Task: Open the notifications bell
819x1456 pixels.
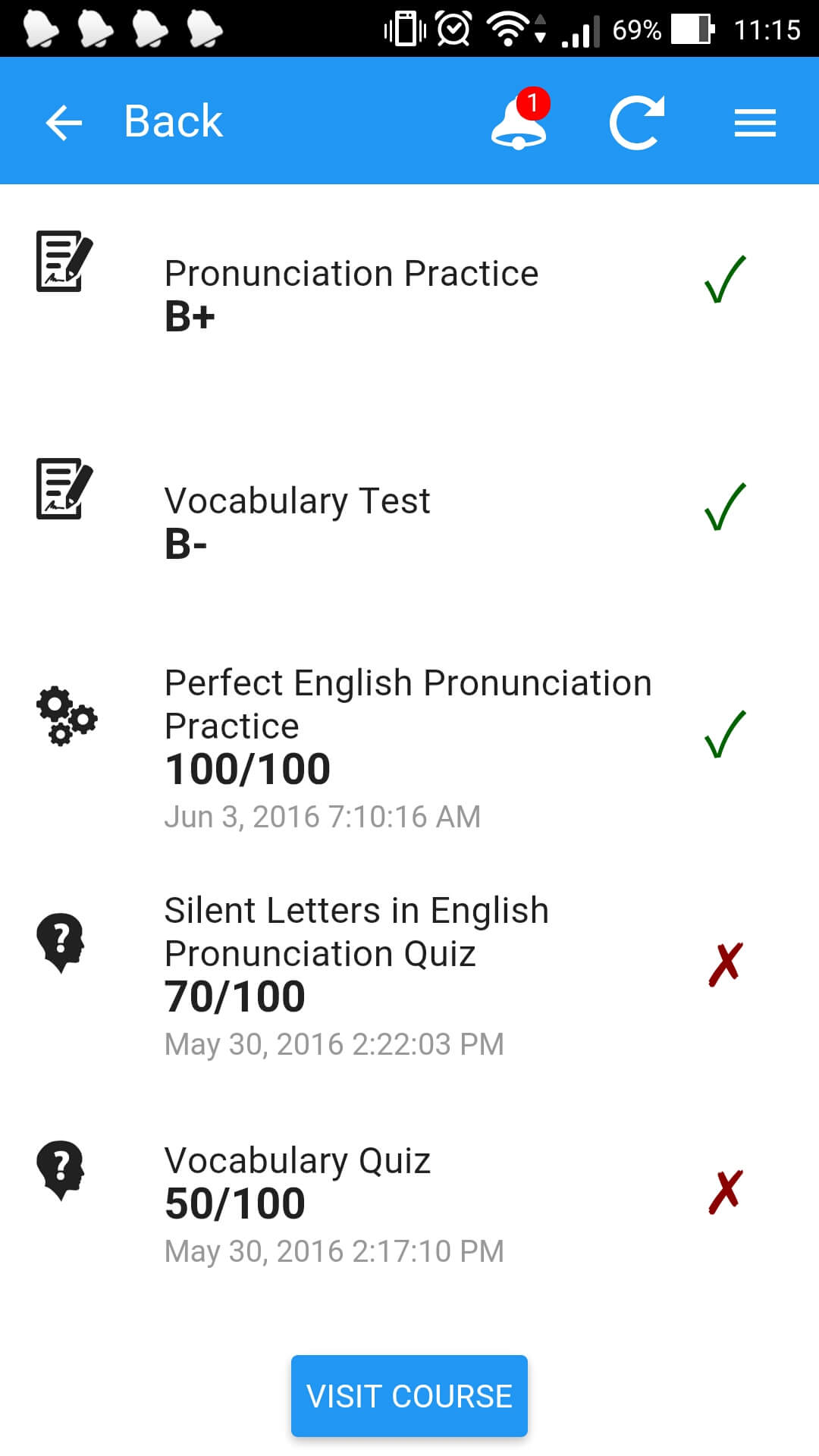Action: [519, 122]
